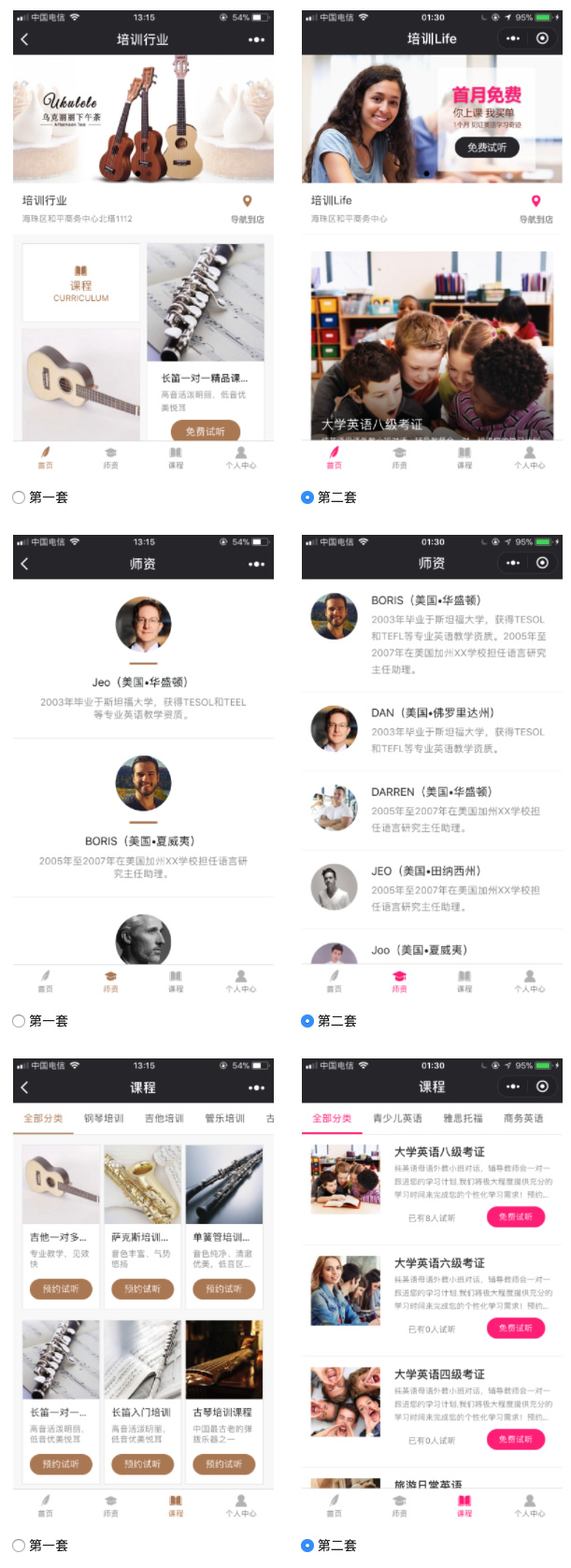Screen dimensions: 571x1568
Task: Pick 第二套 for the 课程 page template
Action: pyautogui.click(x=307, y=1546)
